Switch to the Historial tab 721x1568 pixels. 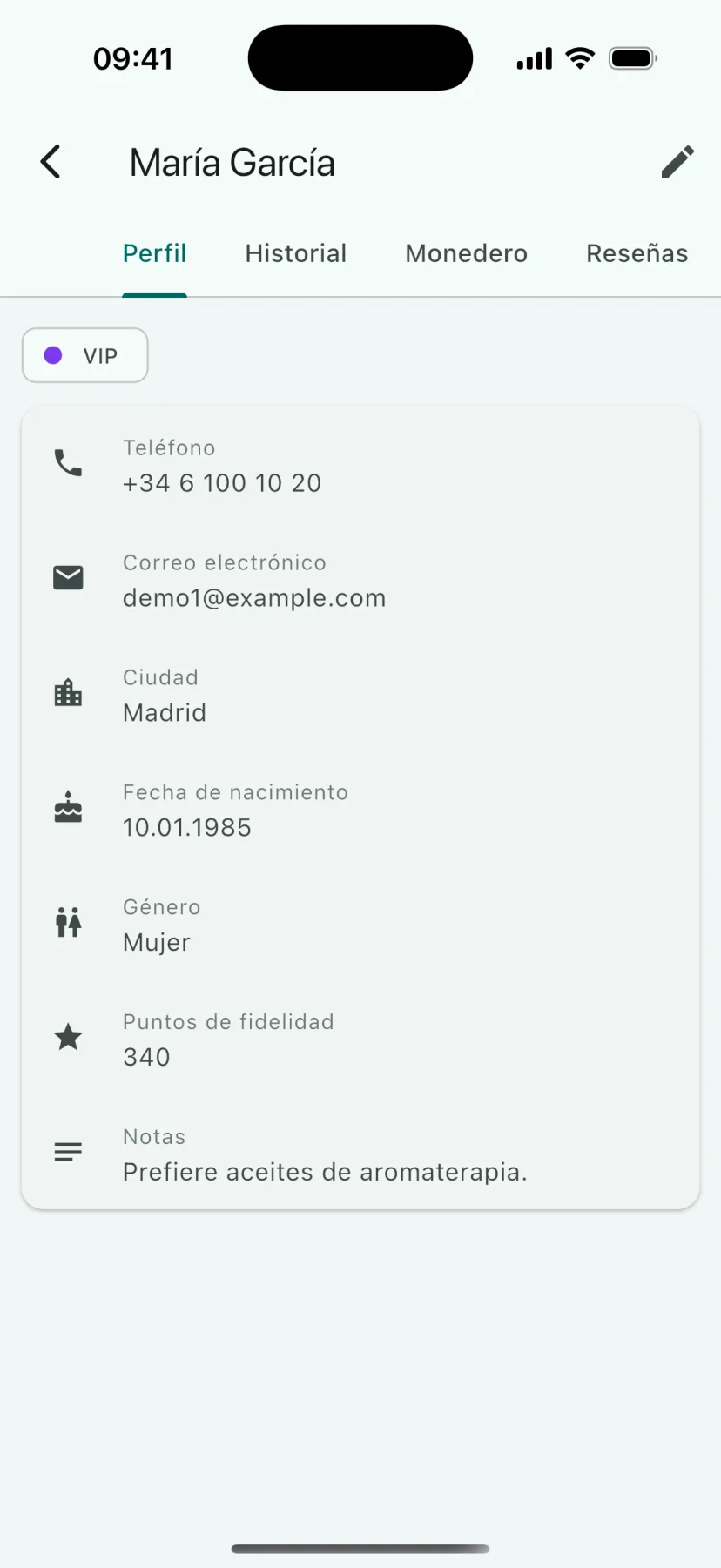point(295,253)
